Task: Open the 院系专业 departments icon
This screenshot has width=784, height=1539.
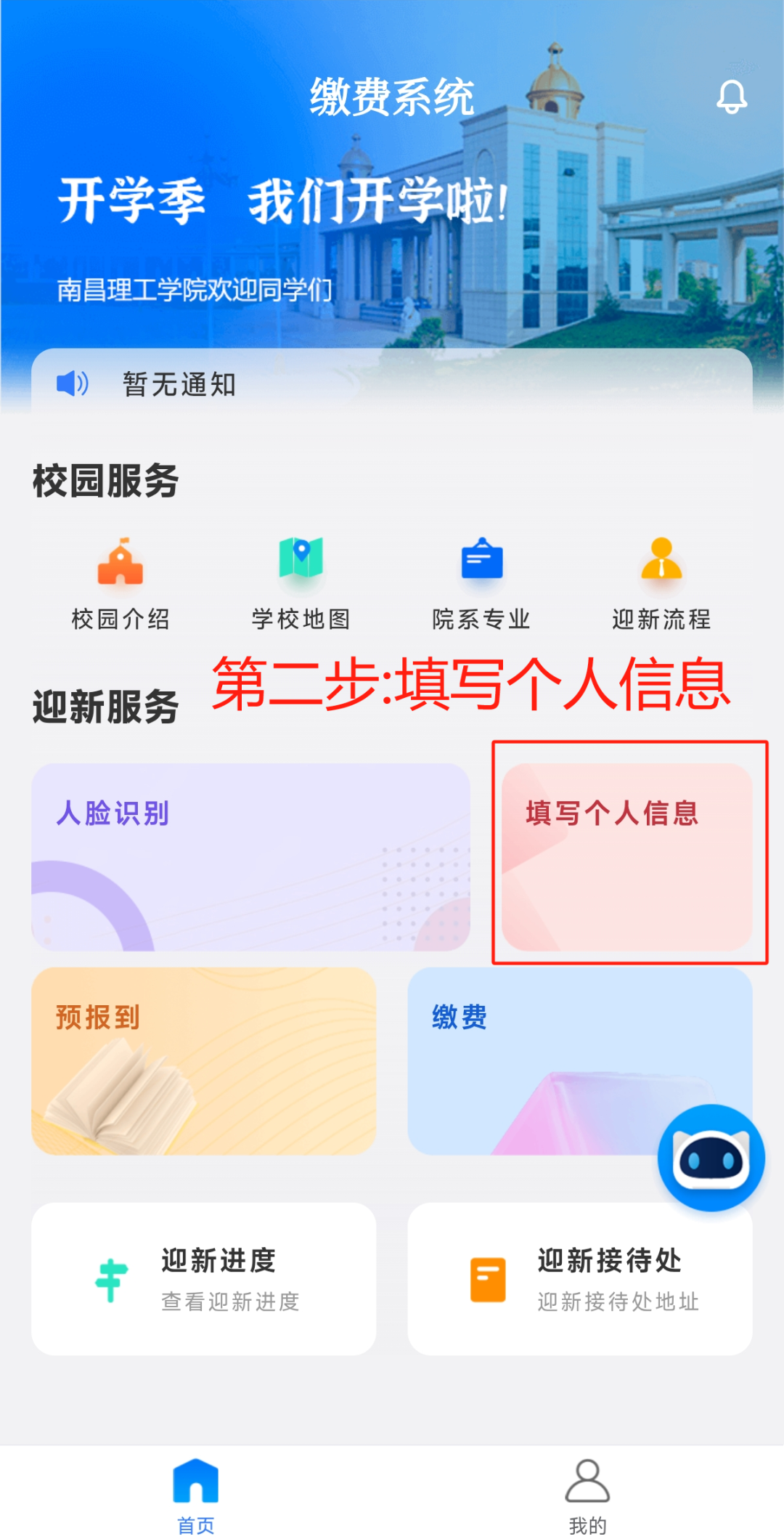Action: pyautogui.click(x=481, y=563)
